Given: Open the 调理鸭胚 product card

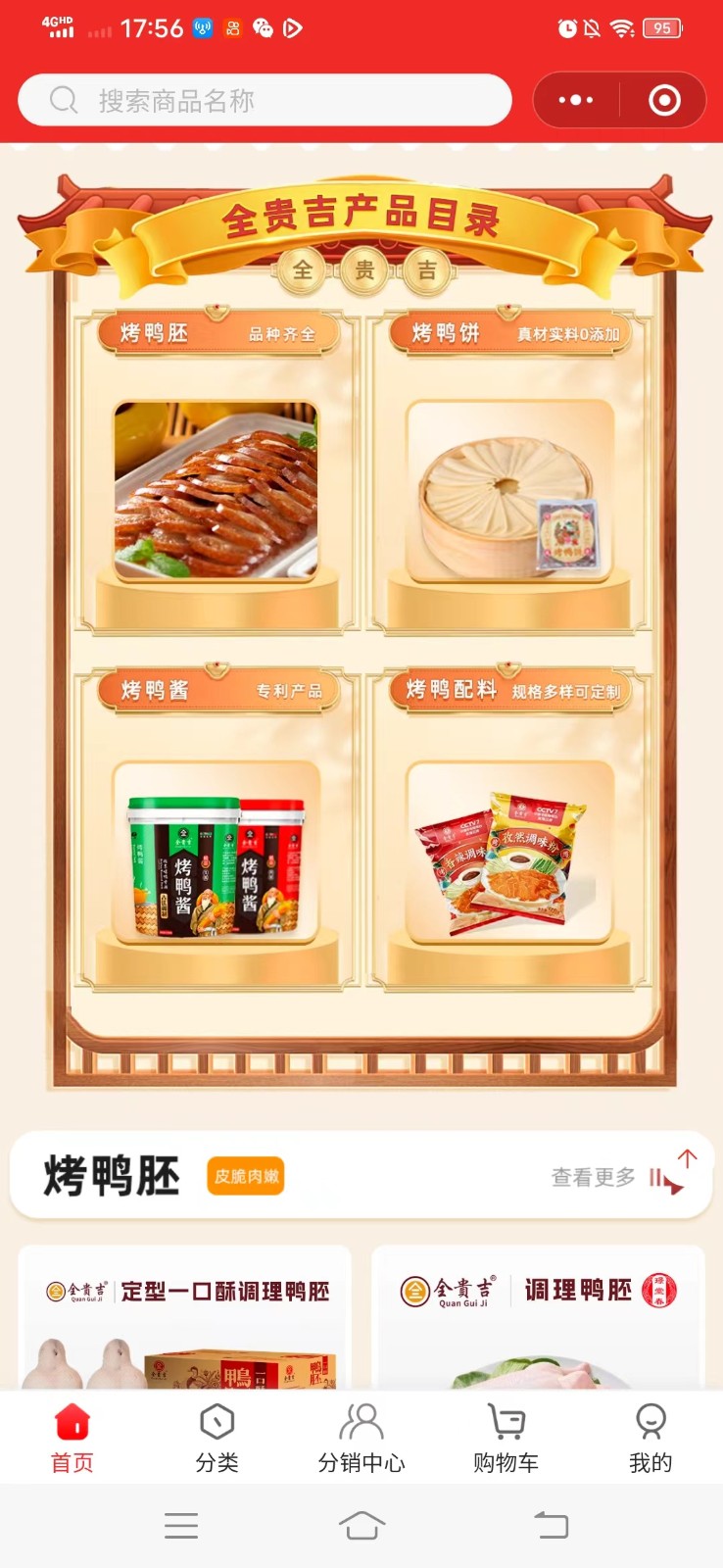Looking at the screenshot, I should click(x=538, y=1318).
